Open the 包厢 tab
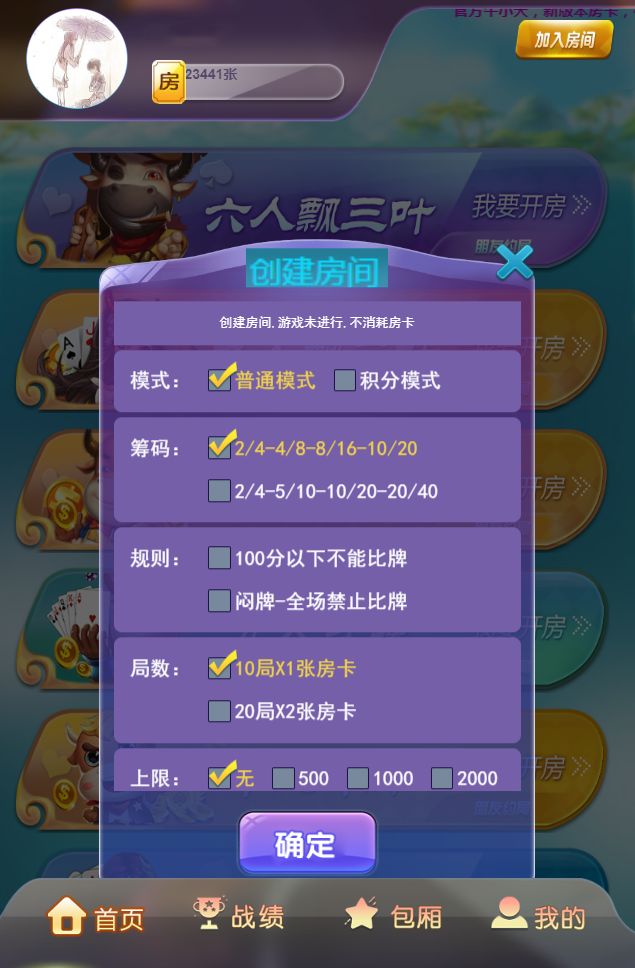The image size is (635, 968). 393,916
